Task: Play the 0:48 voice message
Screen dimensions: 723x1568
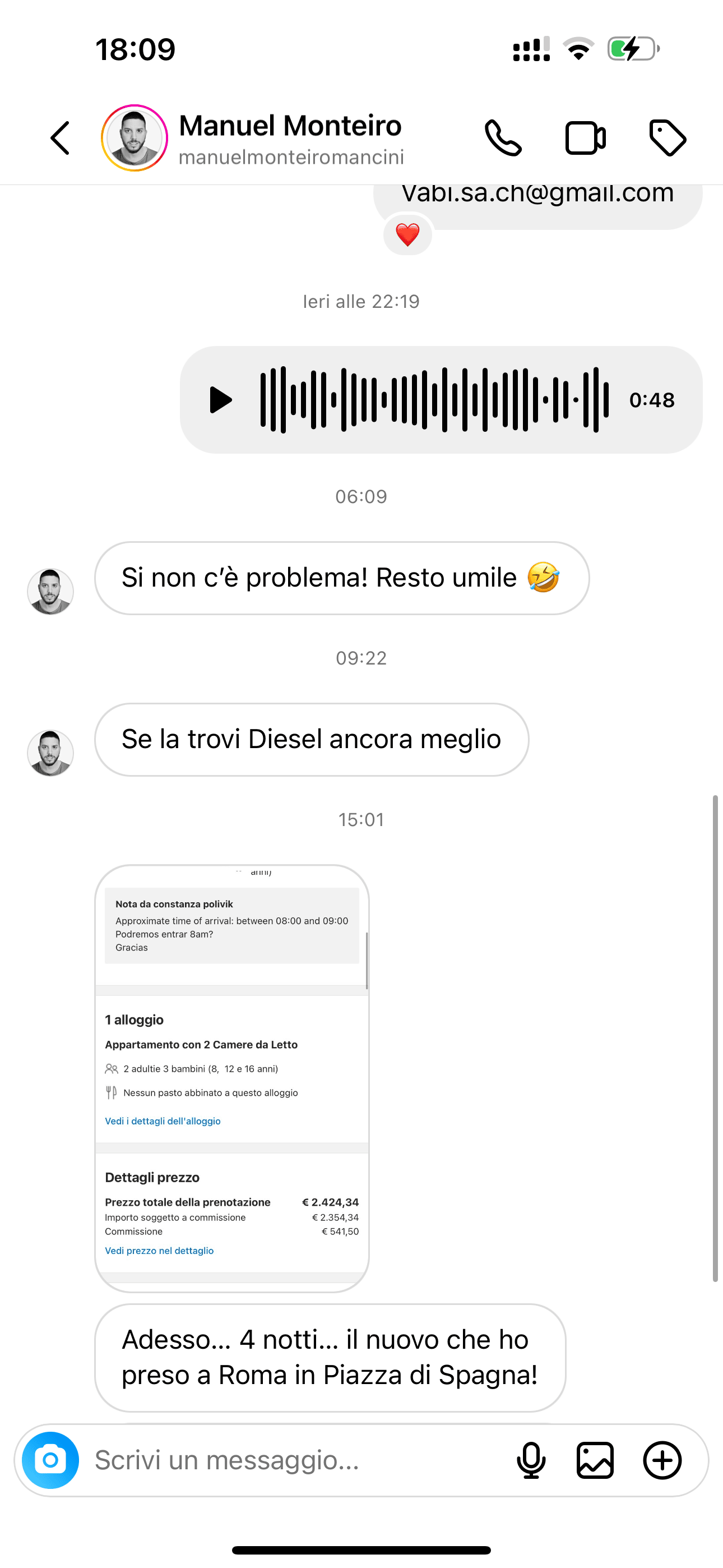Action: click(221, 400)
